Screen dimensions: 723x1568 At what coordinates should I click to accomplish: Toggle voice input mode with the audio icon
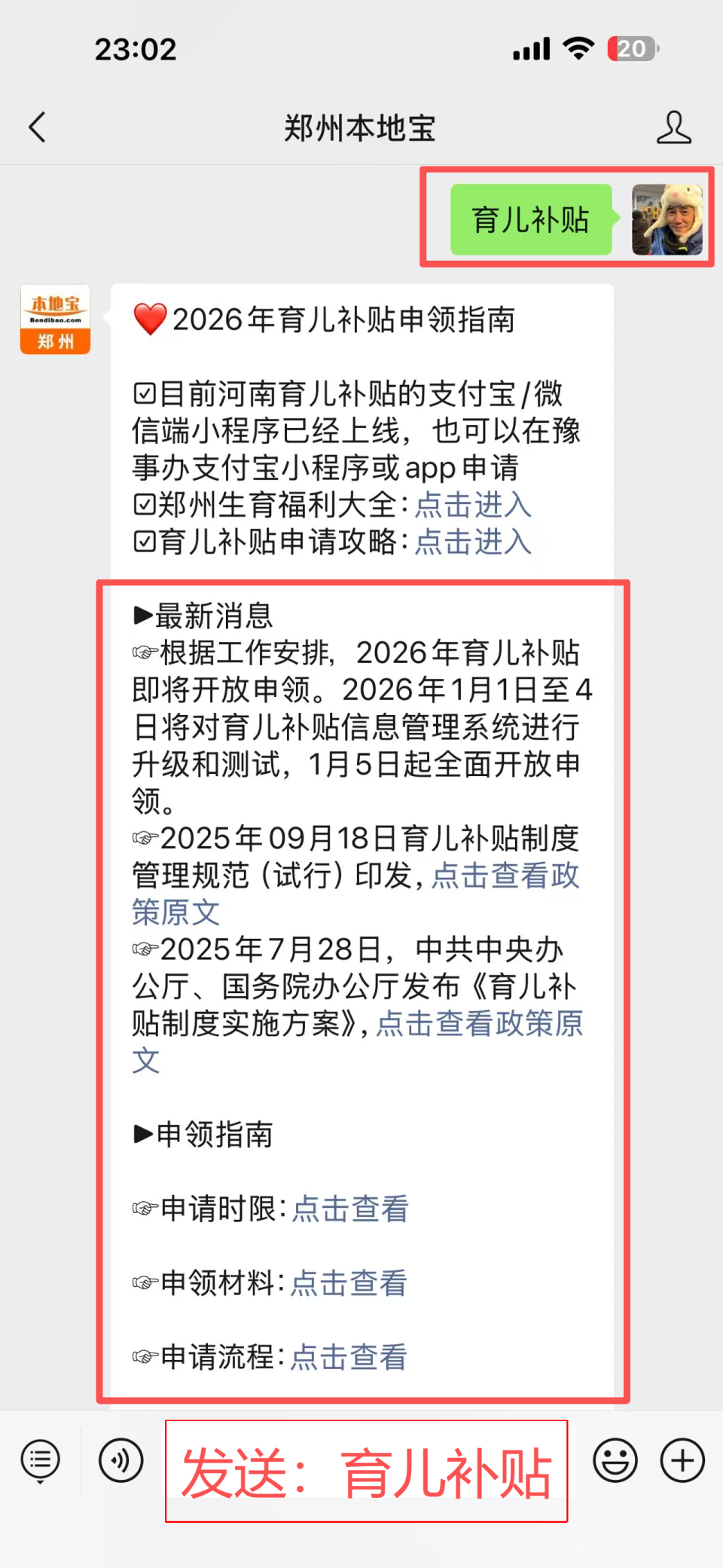pyautogui.click(x=120, y=1459)
